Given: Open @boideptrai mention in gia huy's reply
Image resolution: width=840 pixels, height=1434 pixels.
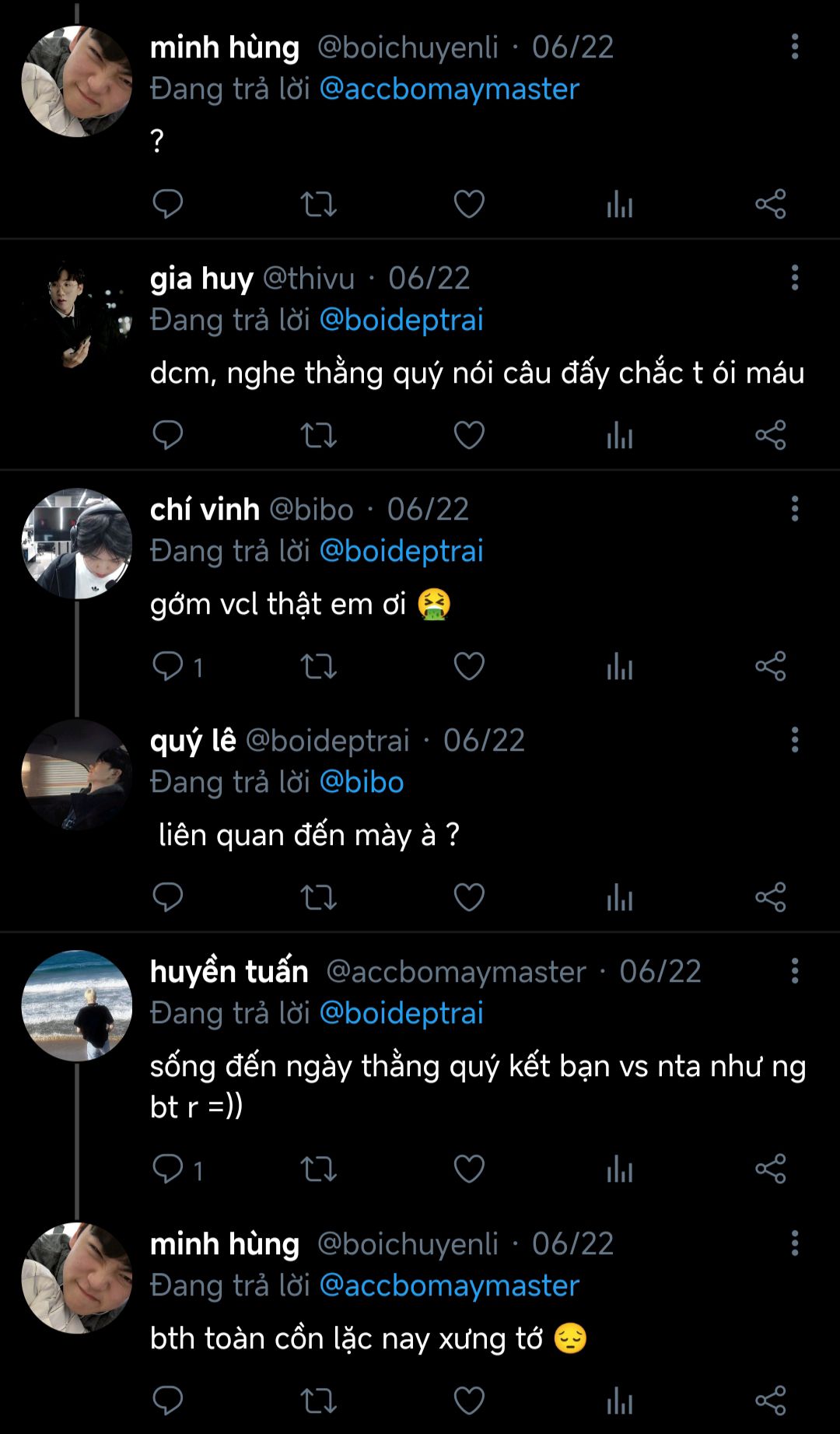Looking at the screenshot, I should [401, 321].
